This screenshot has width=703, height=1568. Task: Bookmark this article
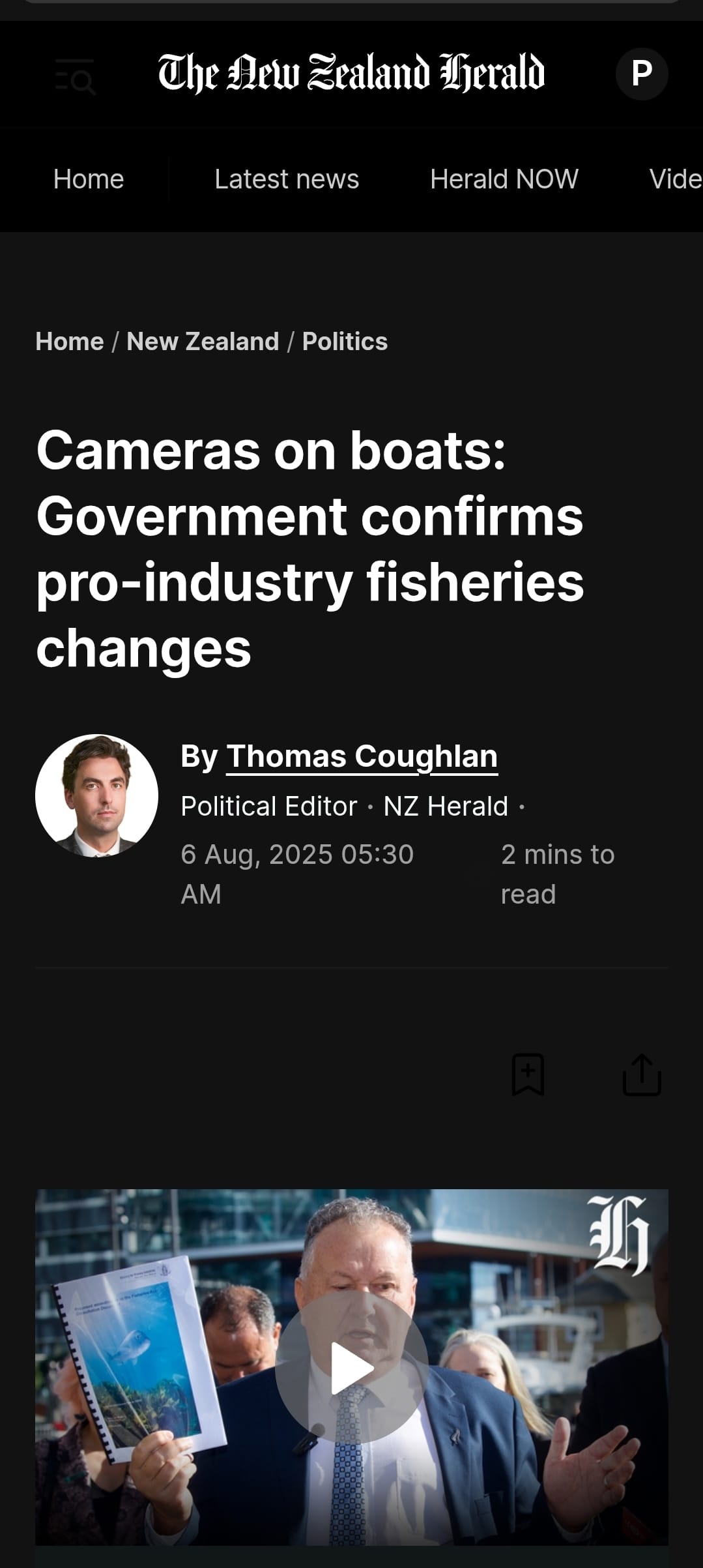(x=528, y=1074)
